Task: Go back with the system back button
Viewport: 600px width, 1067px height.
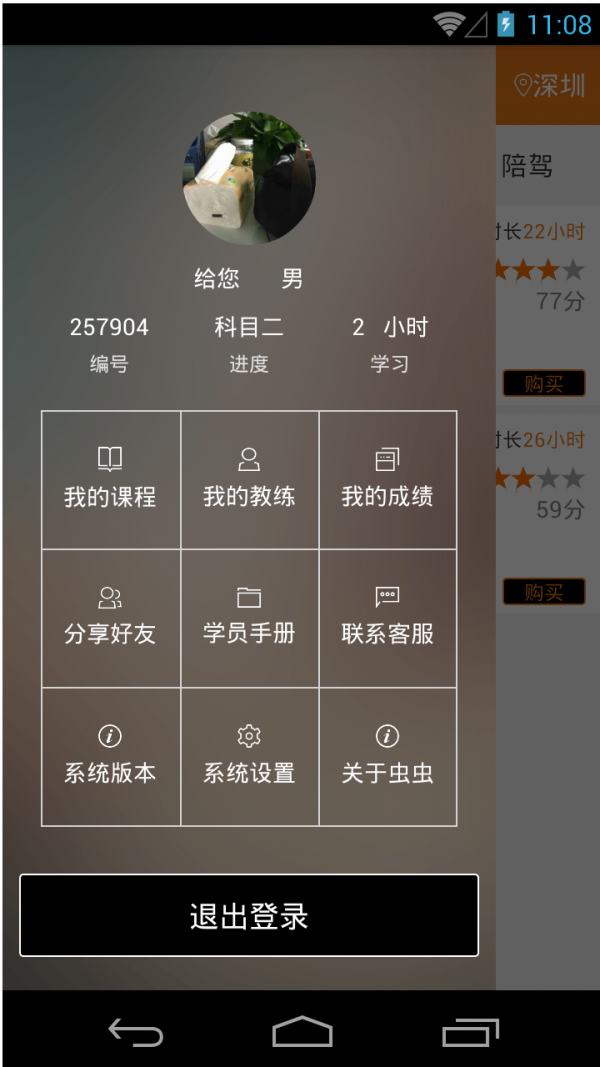Action: coord(135,1031)
